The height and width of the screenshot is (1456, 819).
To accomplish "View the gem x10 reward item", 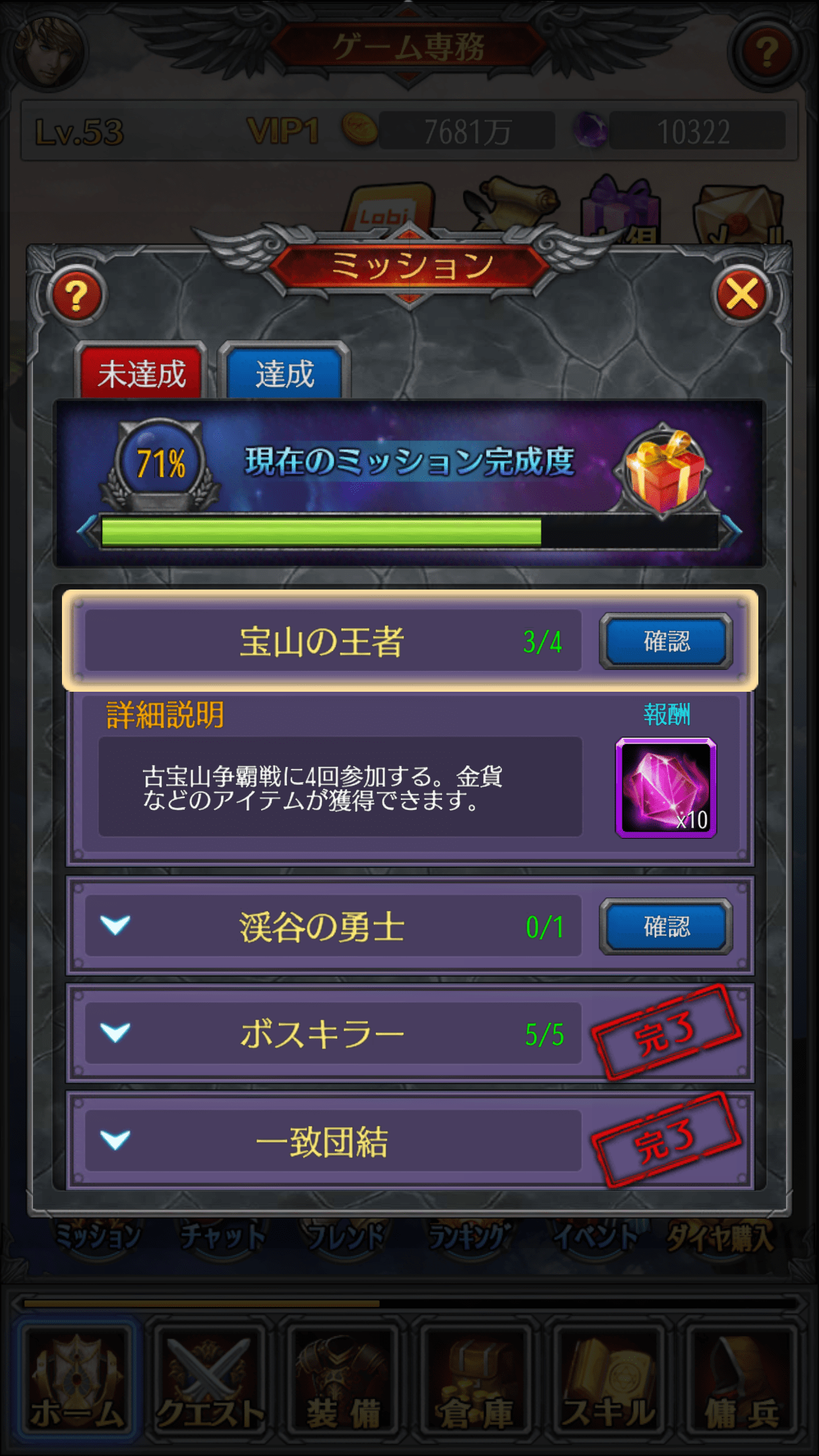I will point(666,788).
